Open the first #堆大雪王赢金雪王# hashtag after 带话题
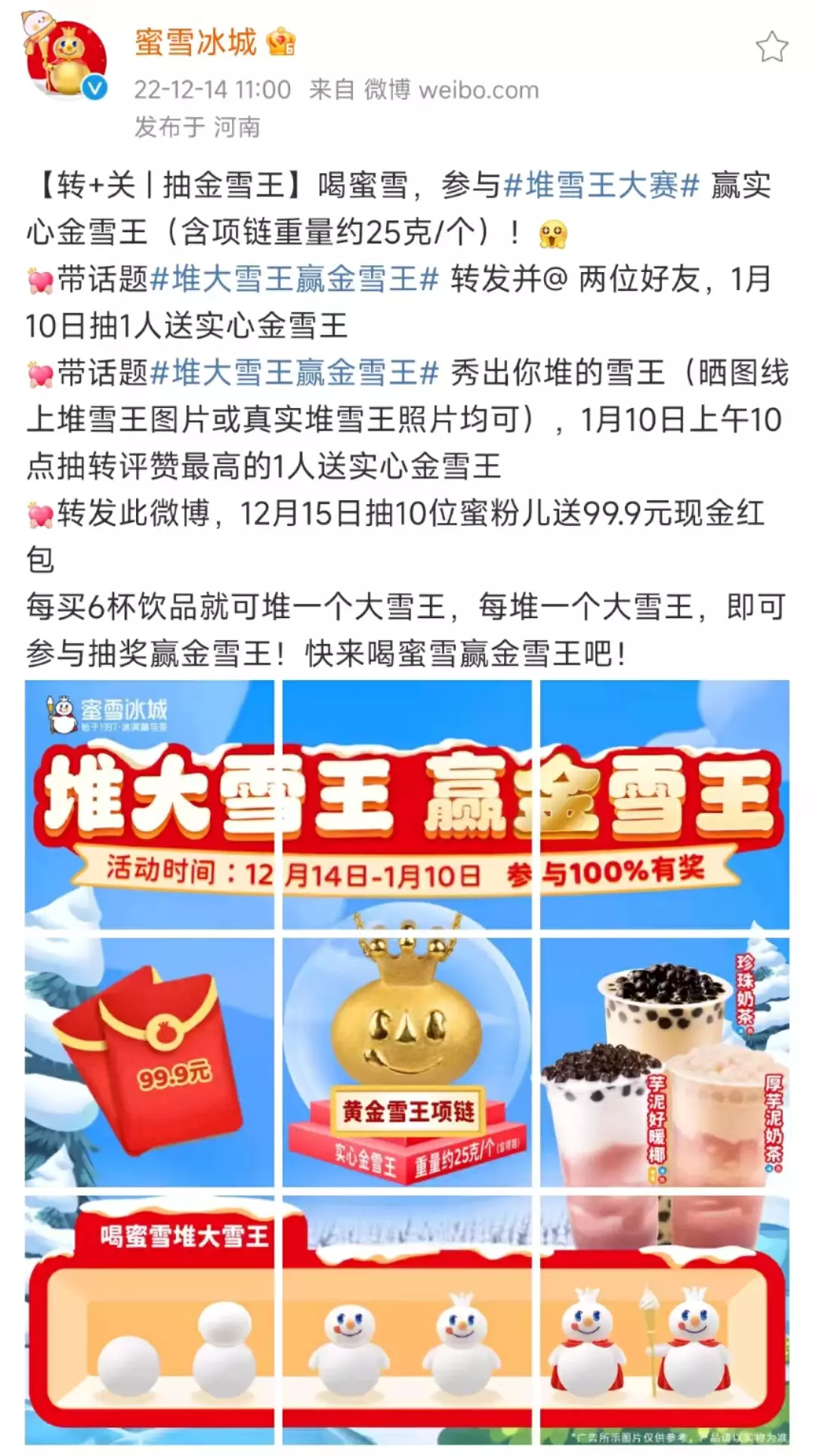Viewport: 816px width, 1456px height. pos(295,279)
